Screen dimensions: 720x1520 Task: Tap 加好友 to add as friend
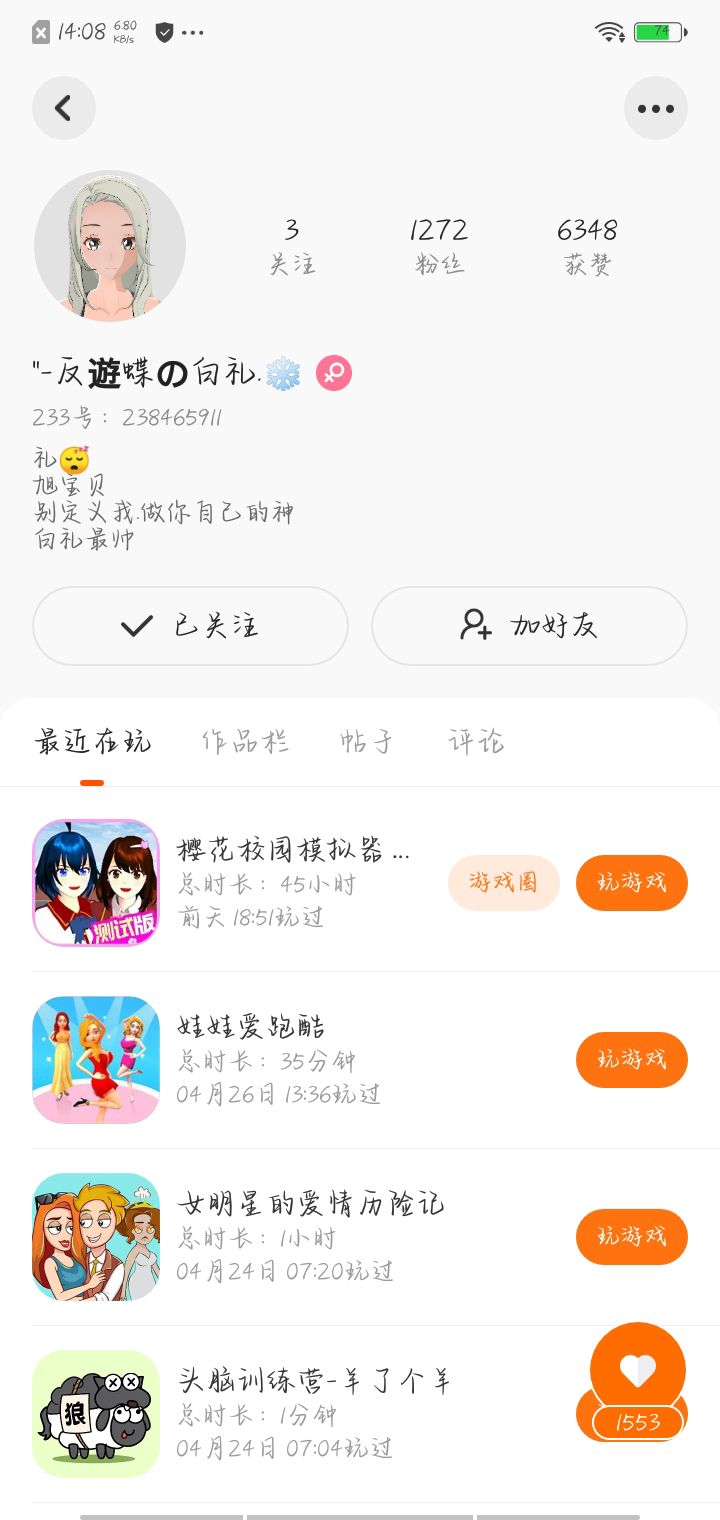[529, 626]
